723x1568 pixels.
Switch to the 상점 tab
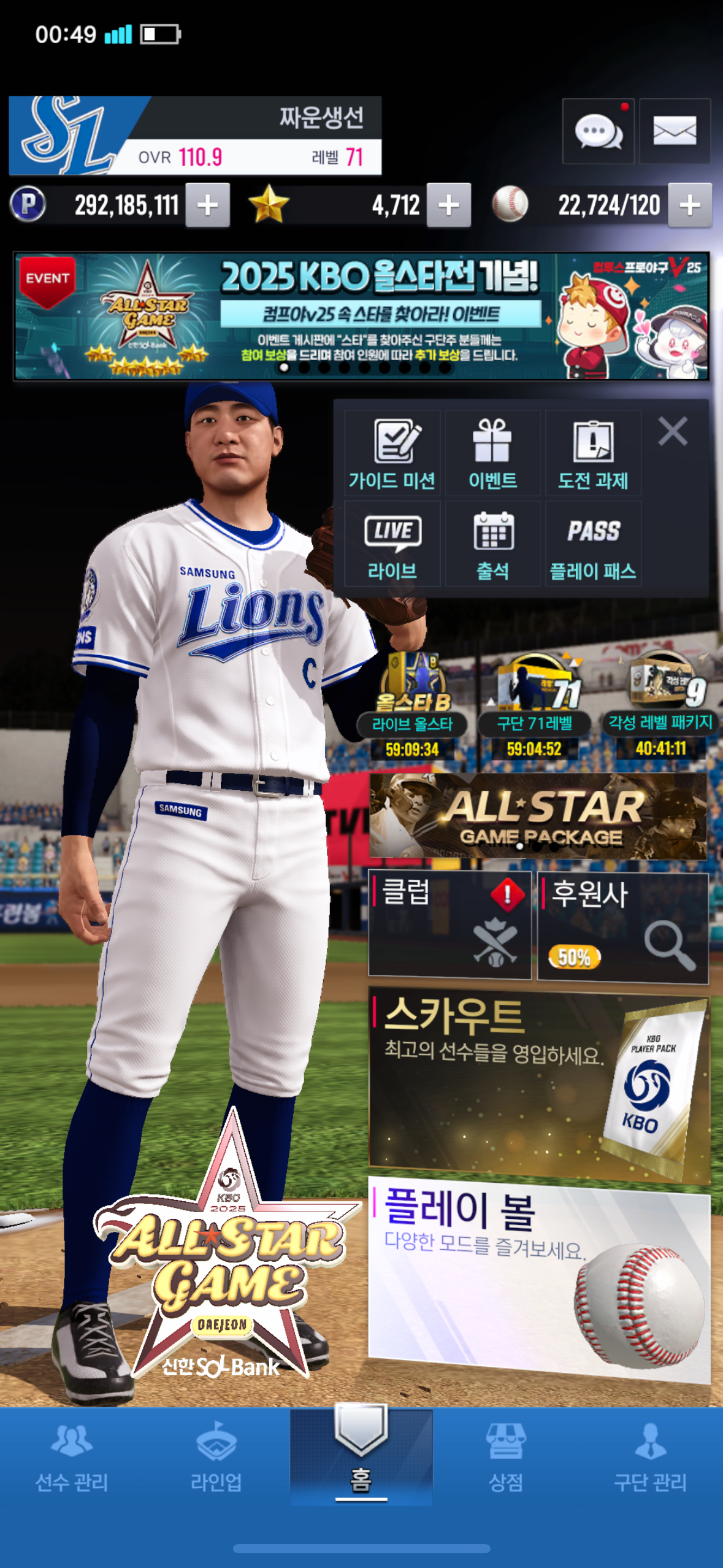click(x=505, y=1458)
